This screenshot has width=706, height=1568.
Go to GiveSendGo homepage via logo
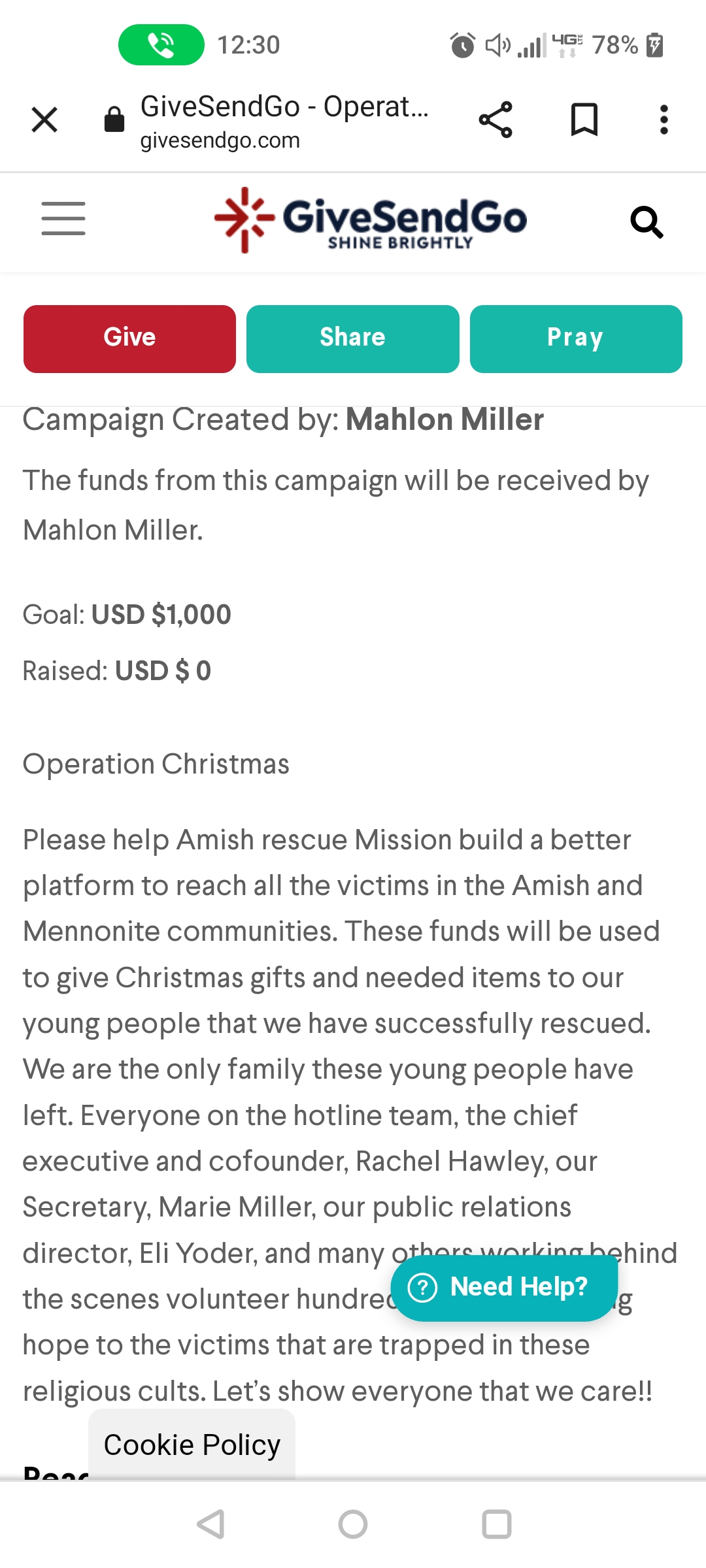pos(371,220)
